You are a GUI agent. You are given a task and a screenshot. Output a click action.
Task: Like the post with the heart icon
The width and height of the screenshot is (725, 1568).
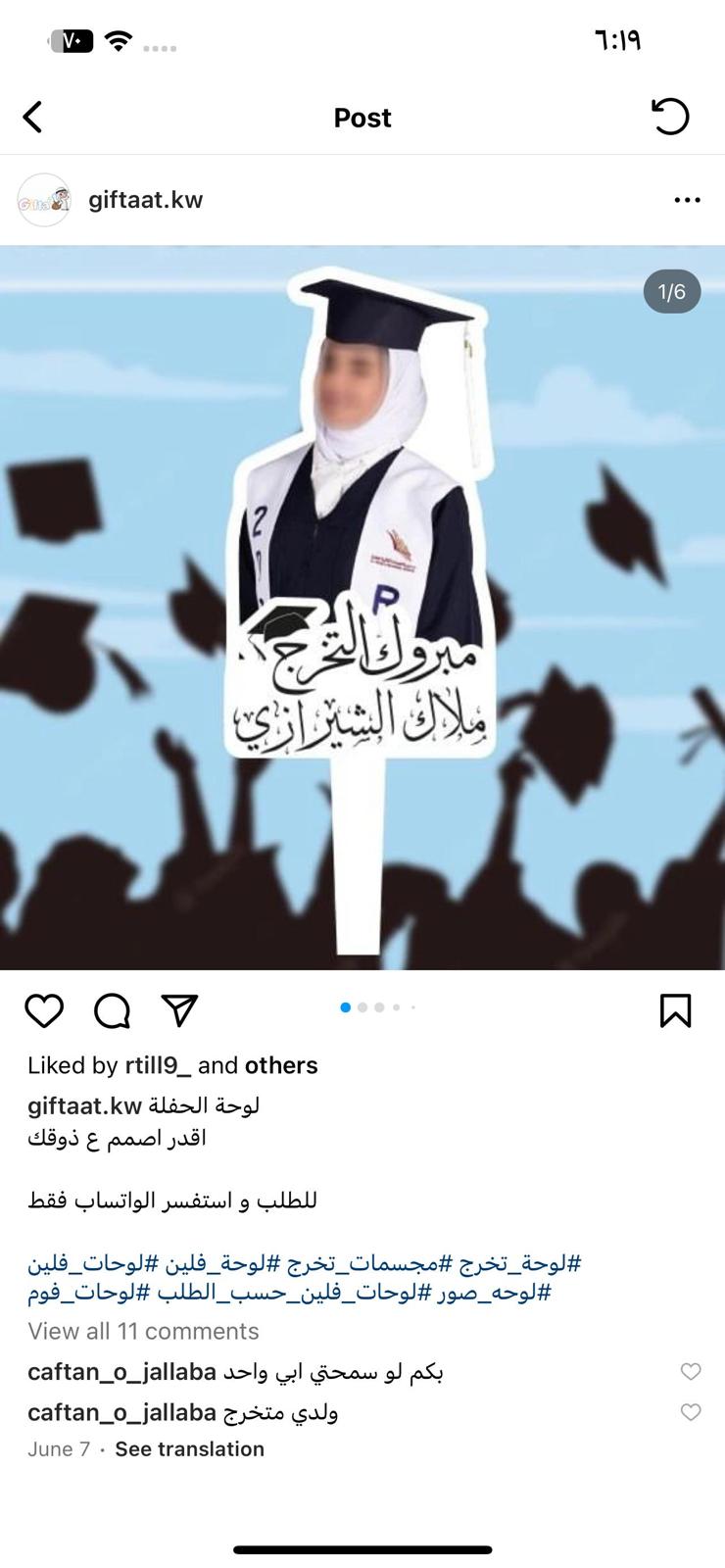(x=44, y=1010)
